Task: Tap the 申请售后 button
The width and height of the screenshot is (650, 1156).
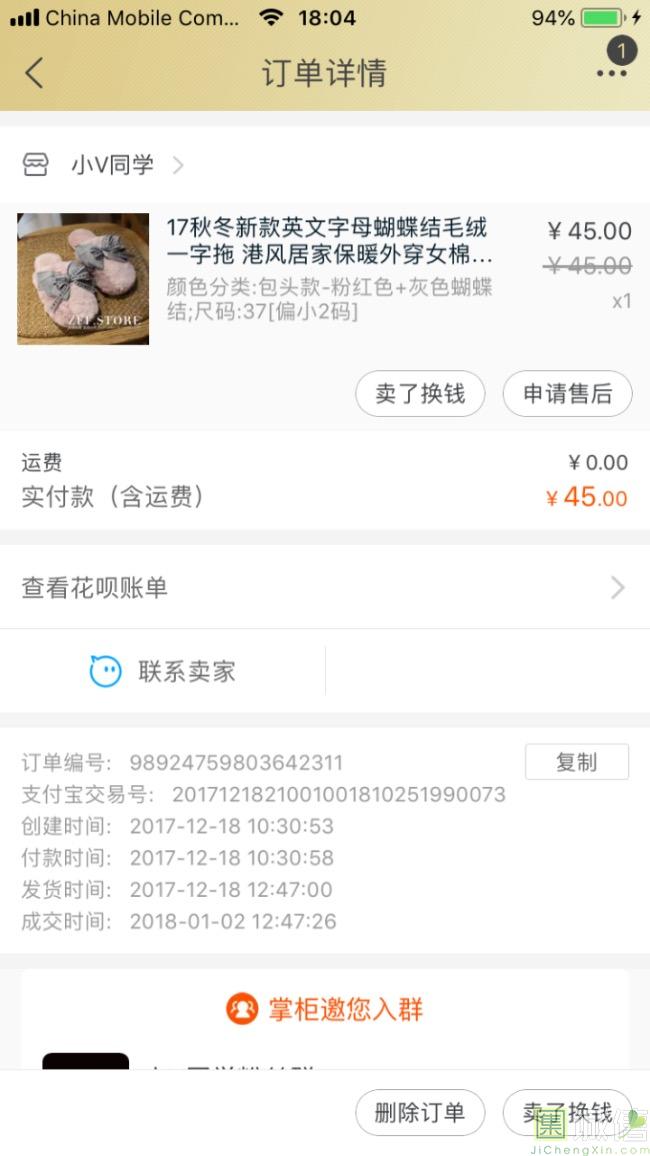Action: click(567, 394)
